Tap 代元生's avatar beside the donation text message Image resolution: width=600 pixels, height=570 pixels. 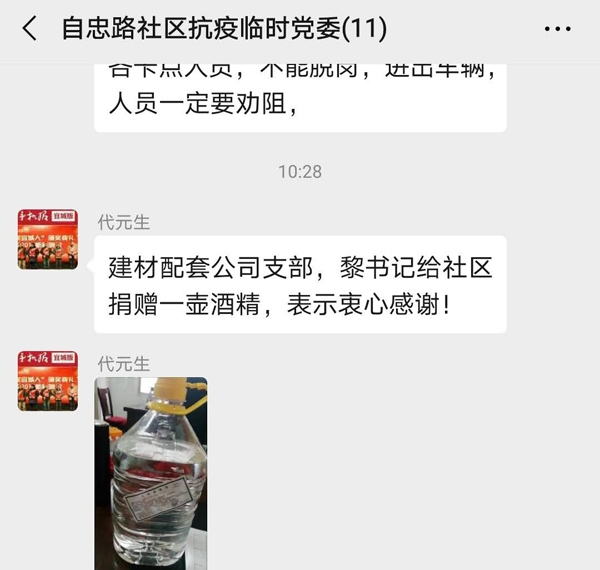[x=47, y=240]
